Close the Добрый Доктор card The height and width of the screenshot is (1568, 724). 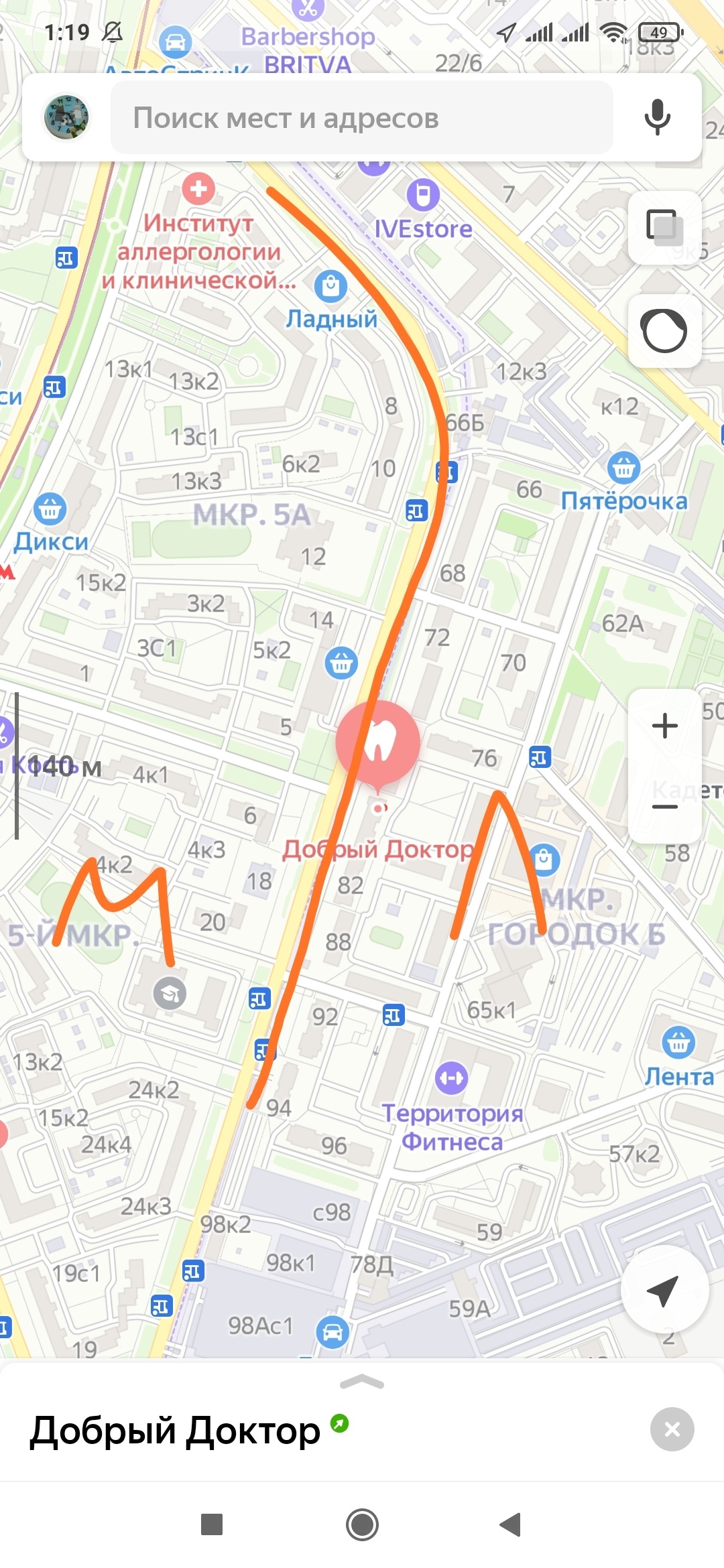[672, 1430]
